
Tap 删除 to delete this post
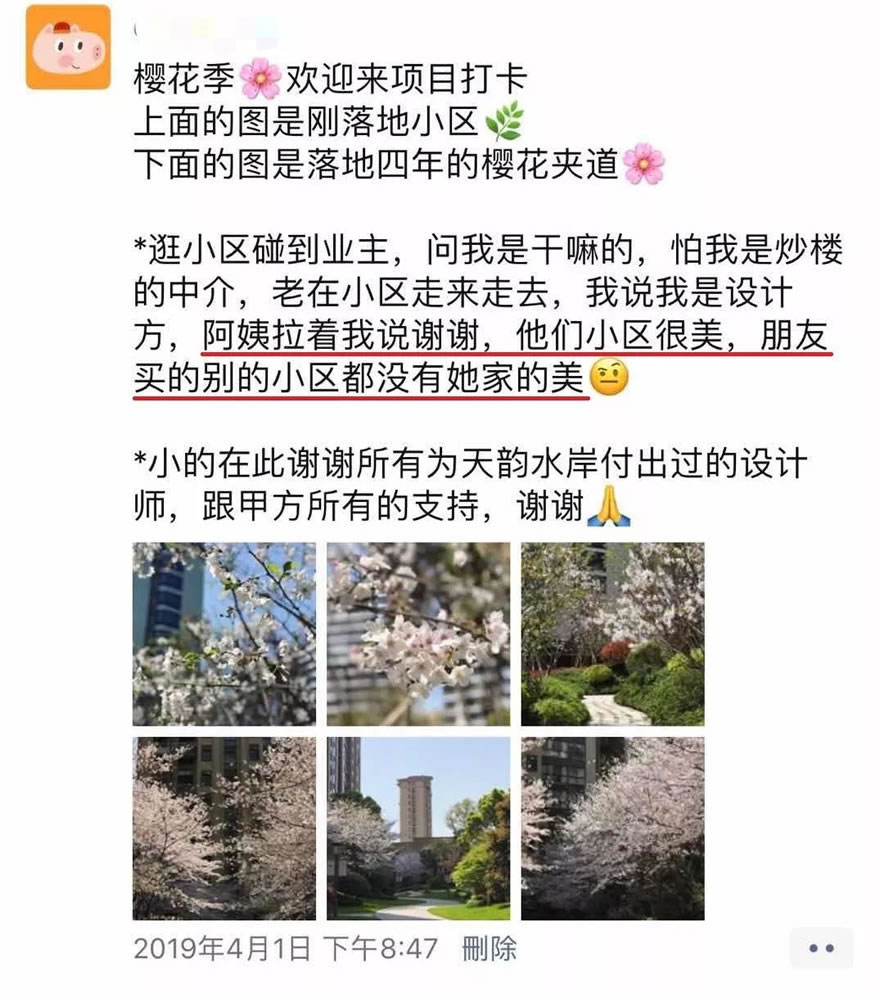pyautogui.click(x=489, y=947)
